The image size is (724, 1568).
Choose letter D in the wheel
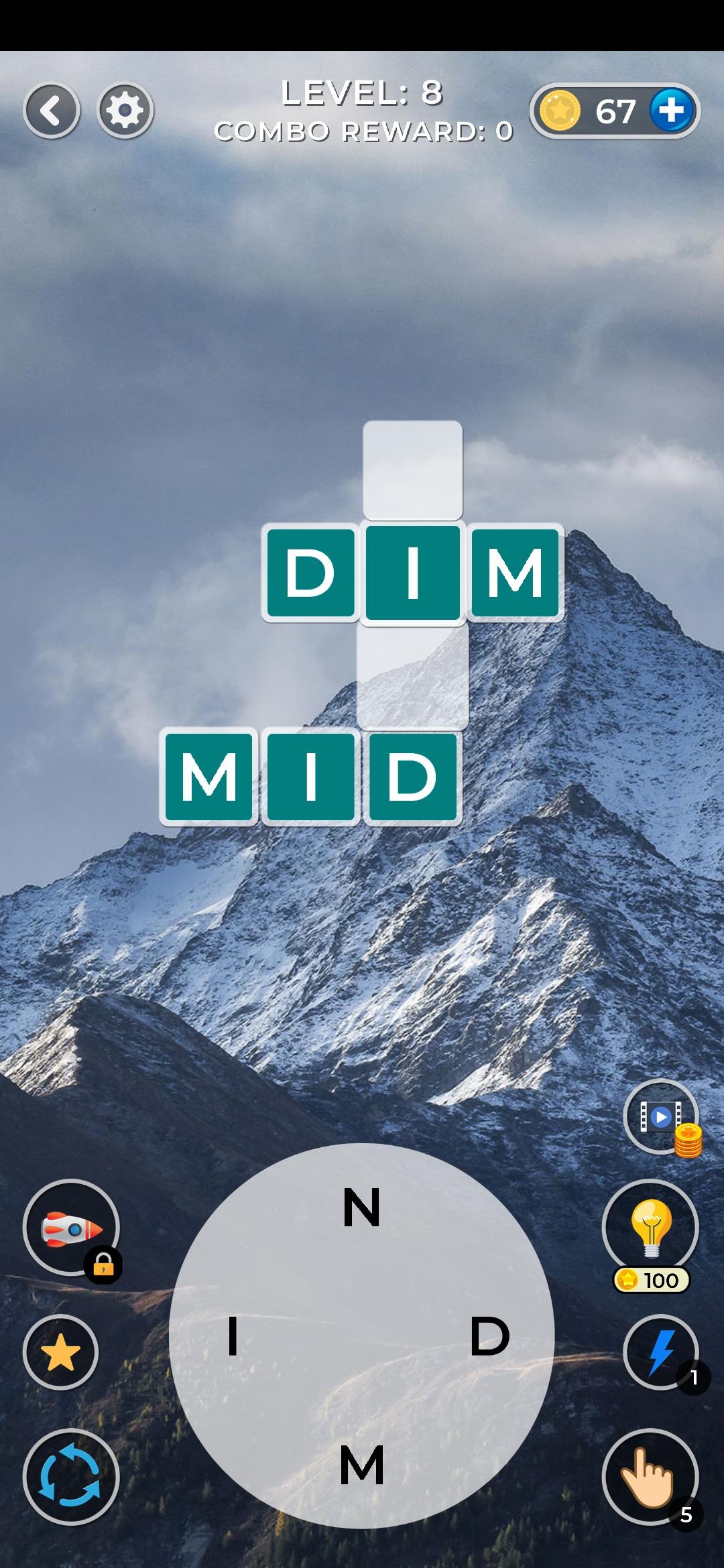(x=490, y=1335)
